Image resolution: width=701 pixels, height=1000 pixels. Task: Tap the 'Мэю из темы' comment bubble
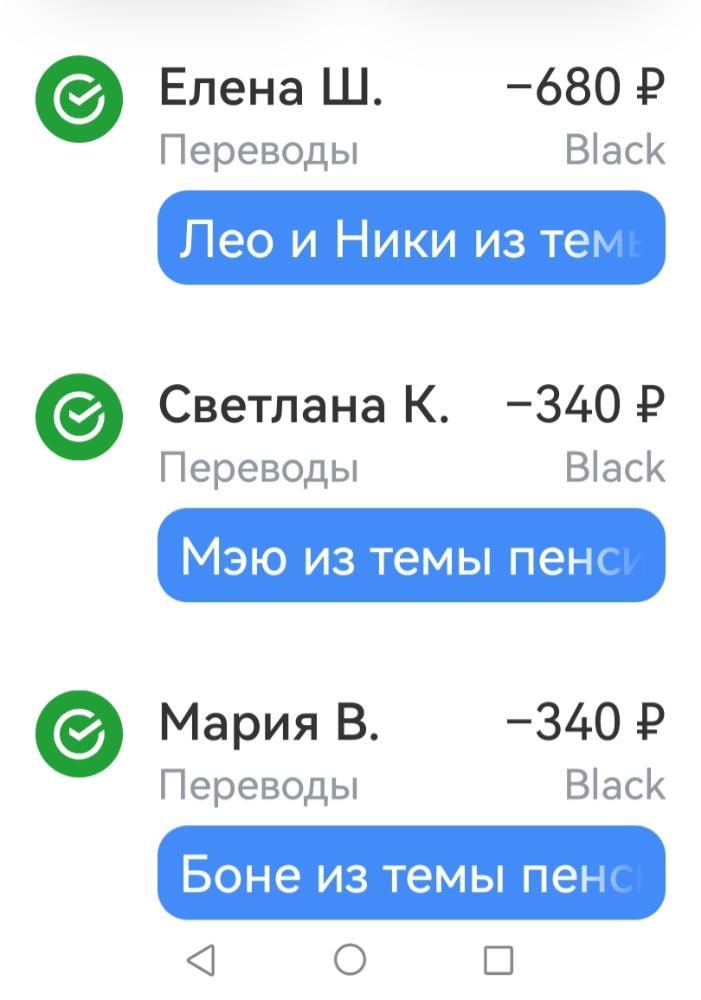coord(411,555)
